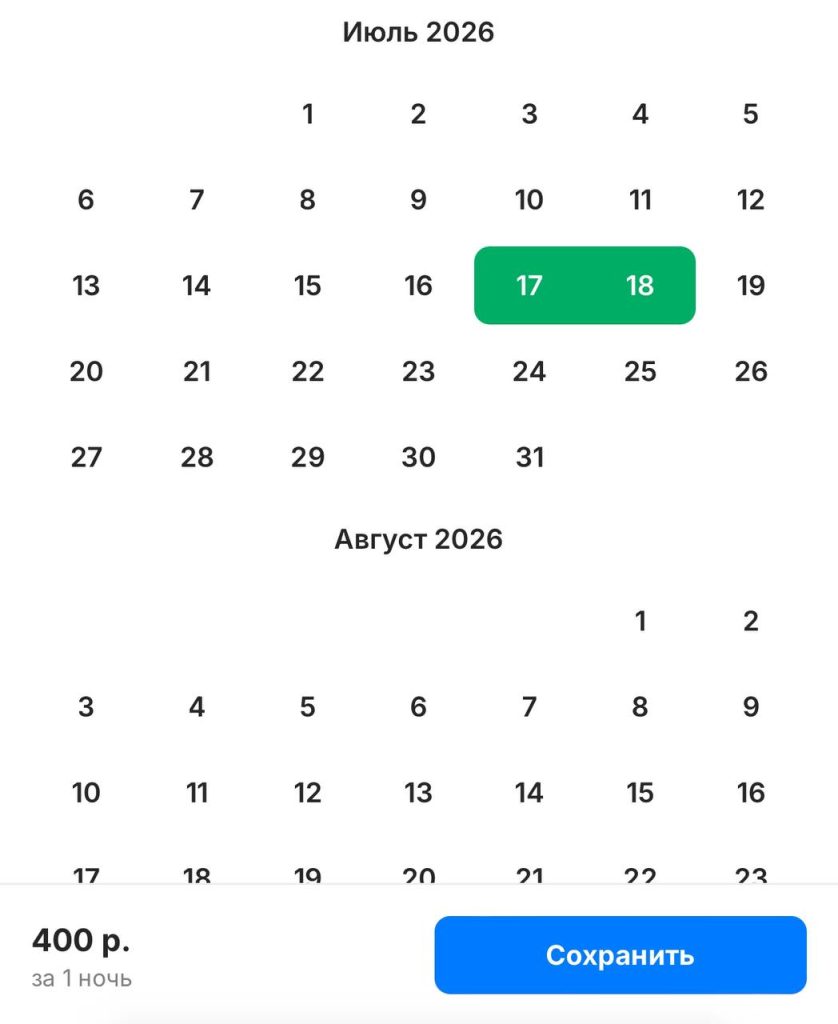
Task: Pick July 22 in the calendar
Action: pos(308,372)
